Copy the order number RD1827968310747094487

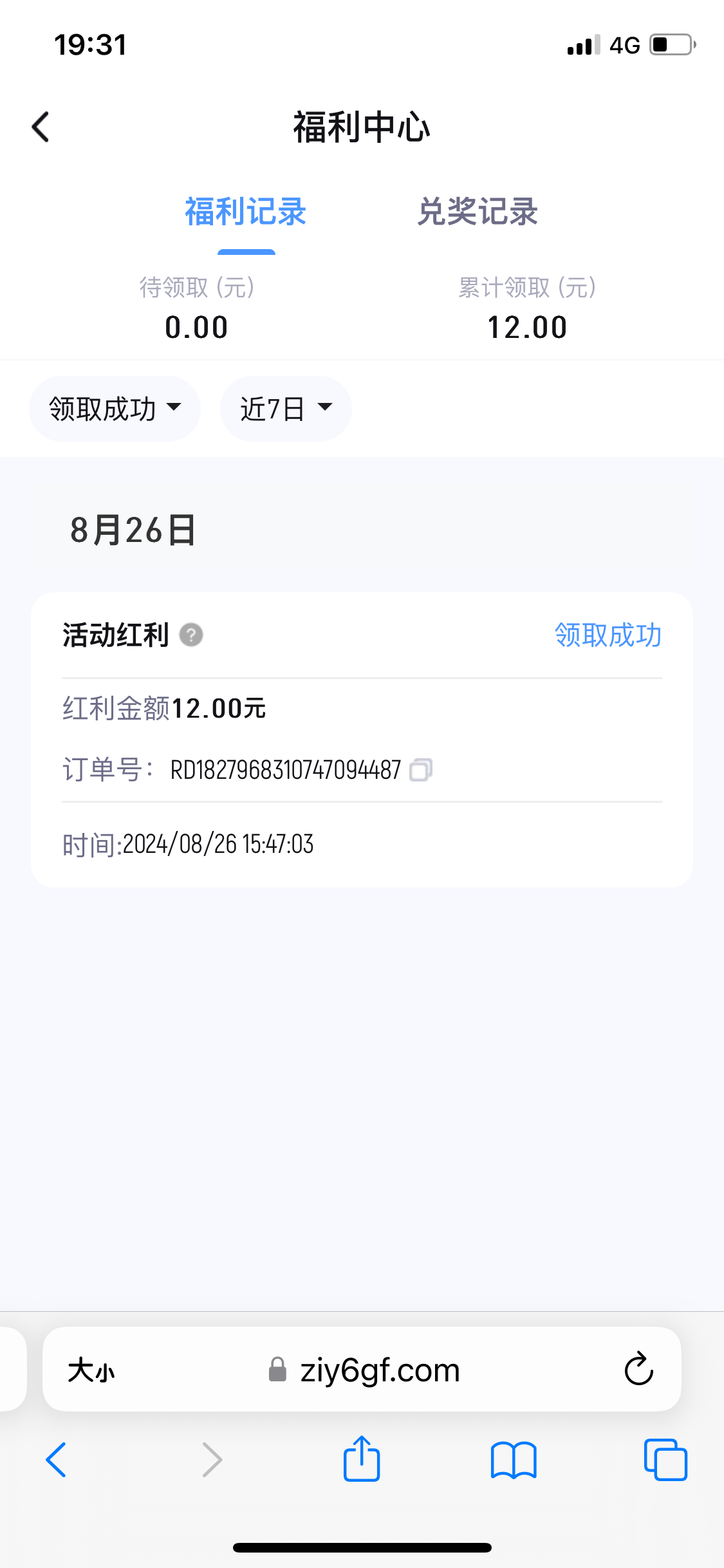(421, 770)
